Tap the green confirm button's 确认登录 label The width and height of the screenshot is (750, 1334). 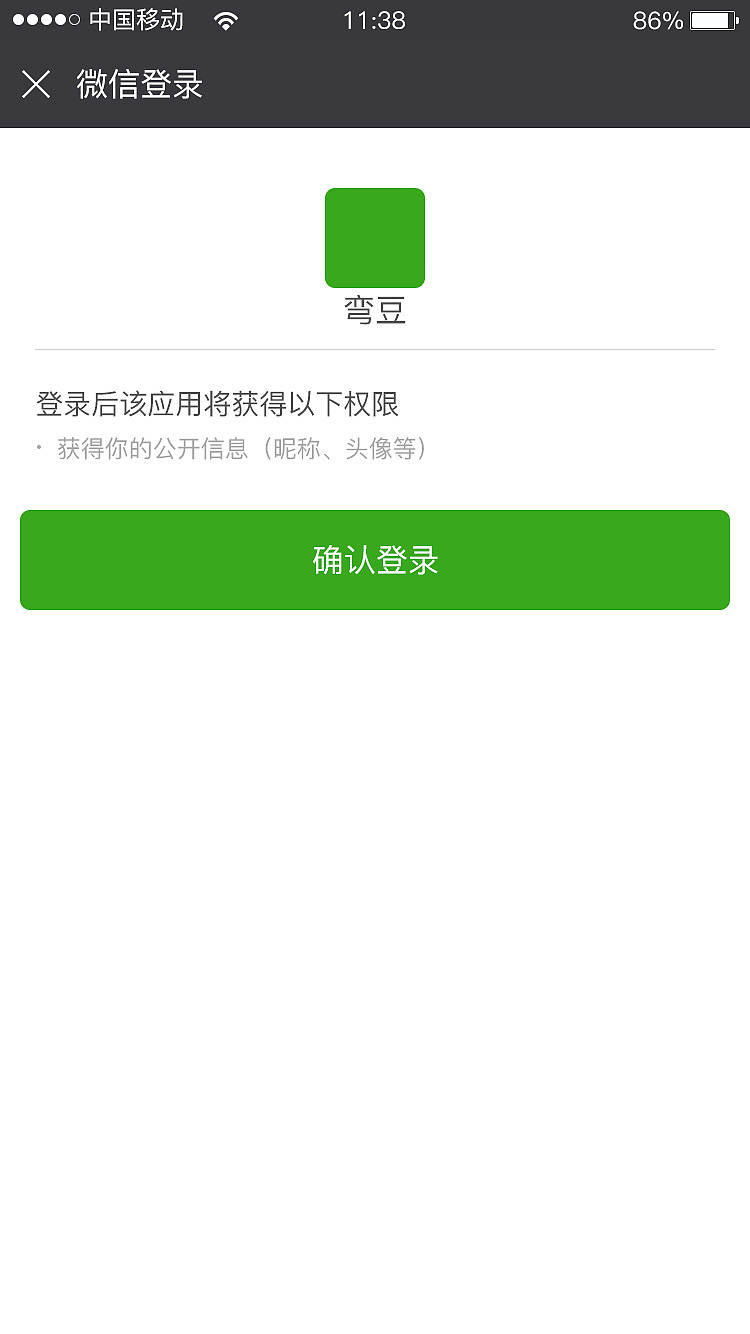coord(375,560)
